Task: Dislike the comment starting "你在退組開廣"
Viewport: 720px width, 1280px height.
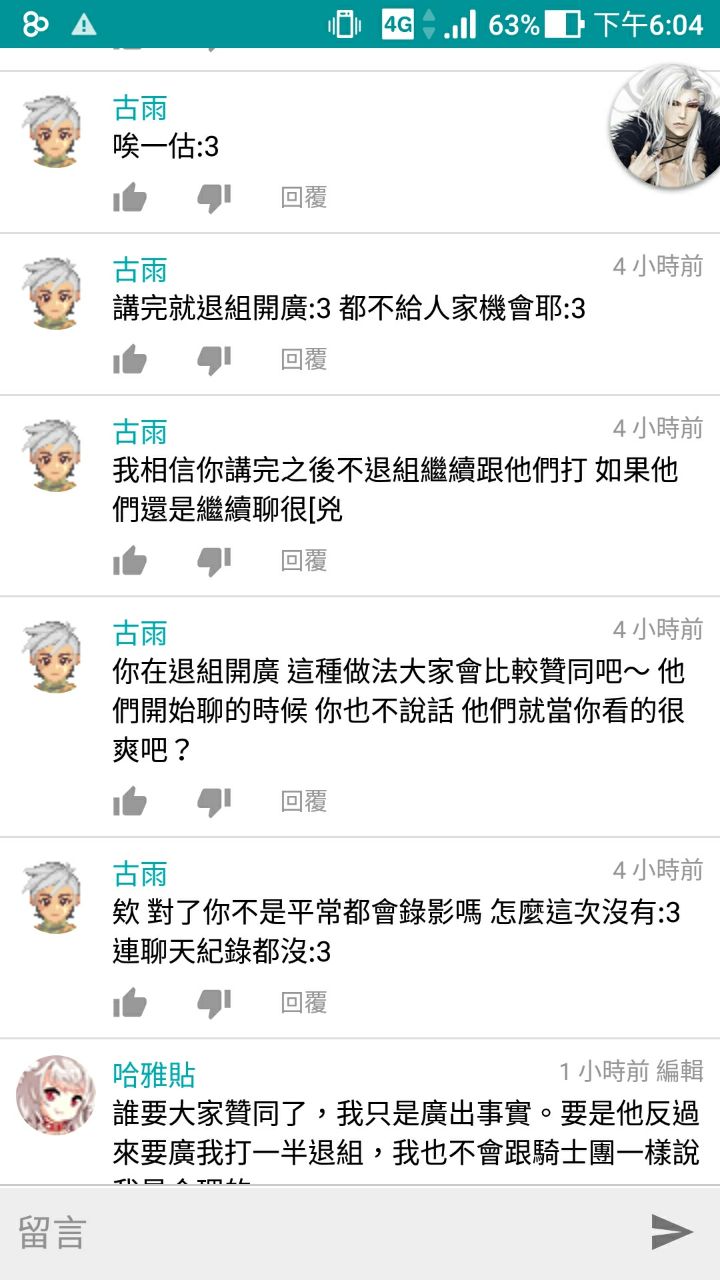Action: pyautogui.click(x=214, y=801)
